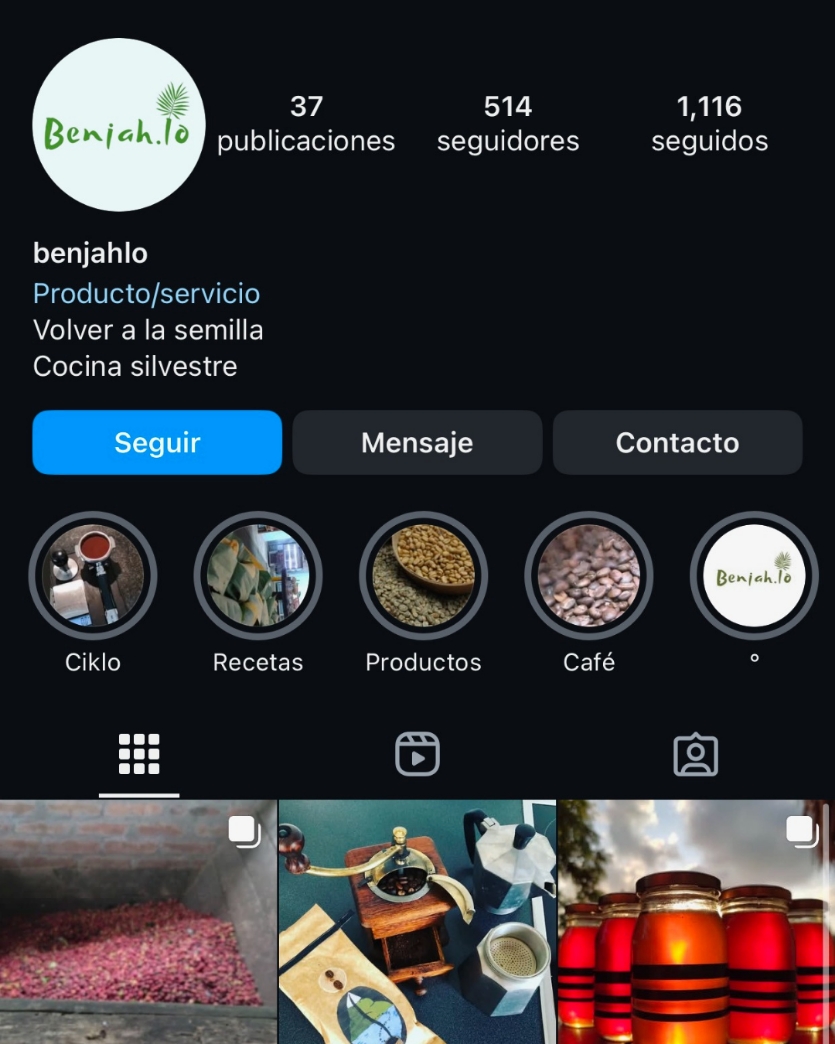Screen dimensions: 835x1044
Task: View the Café story highlight
Action: (x=589, y=576)
